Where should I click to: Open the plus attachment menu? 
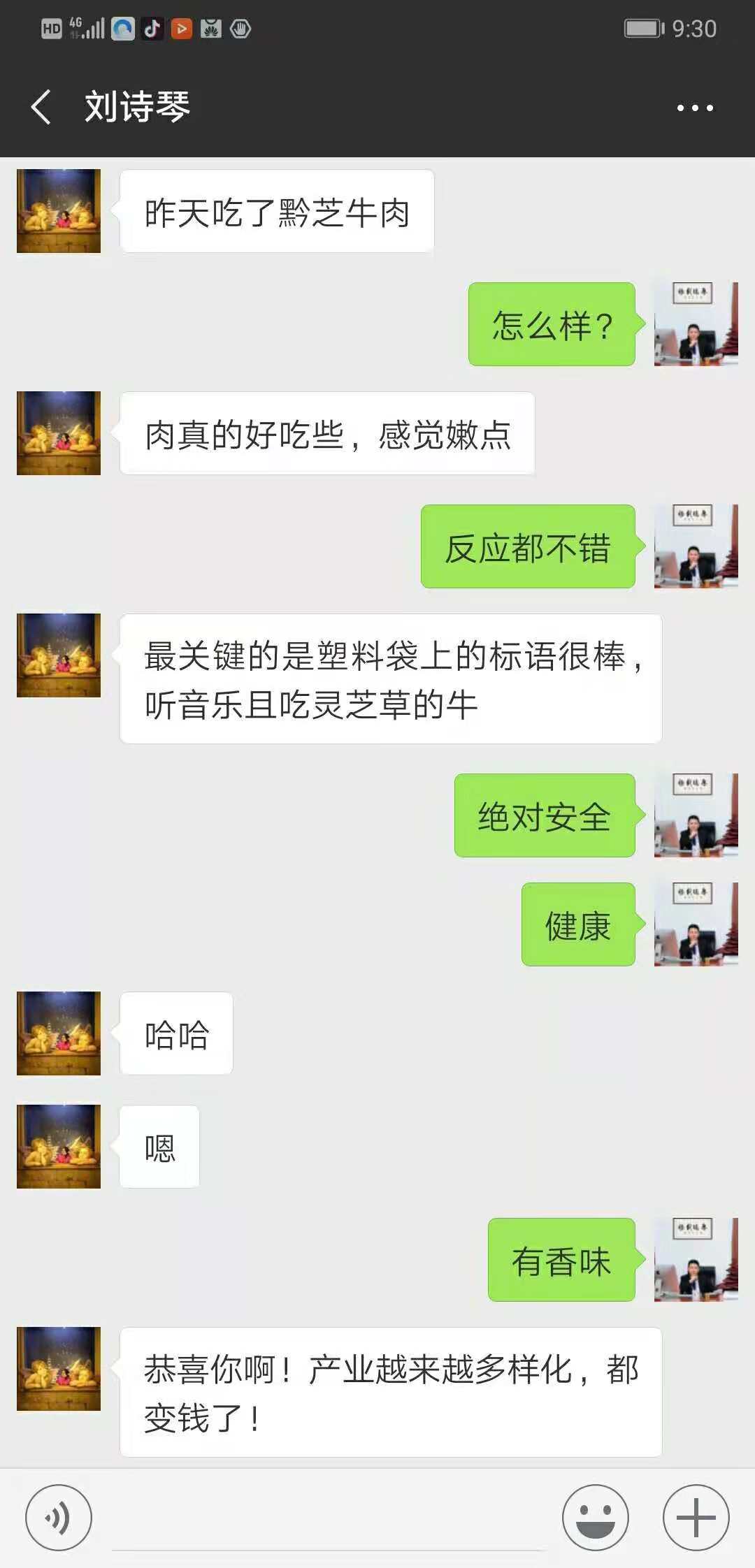coord(696,1518)
